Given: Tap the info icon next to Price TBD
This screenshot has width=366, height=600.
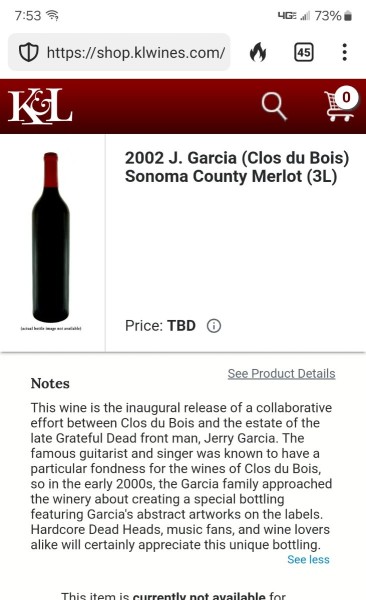Looking at the screenshot, I should pyautogui.click(x=214, y=326).
